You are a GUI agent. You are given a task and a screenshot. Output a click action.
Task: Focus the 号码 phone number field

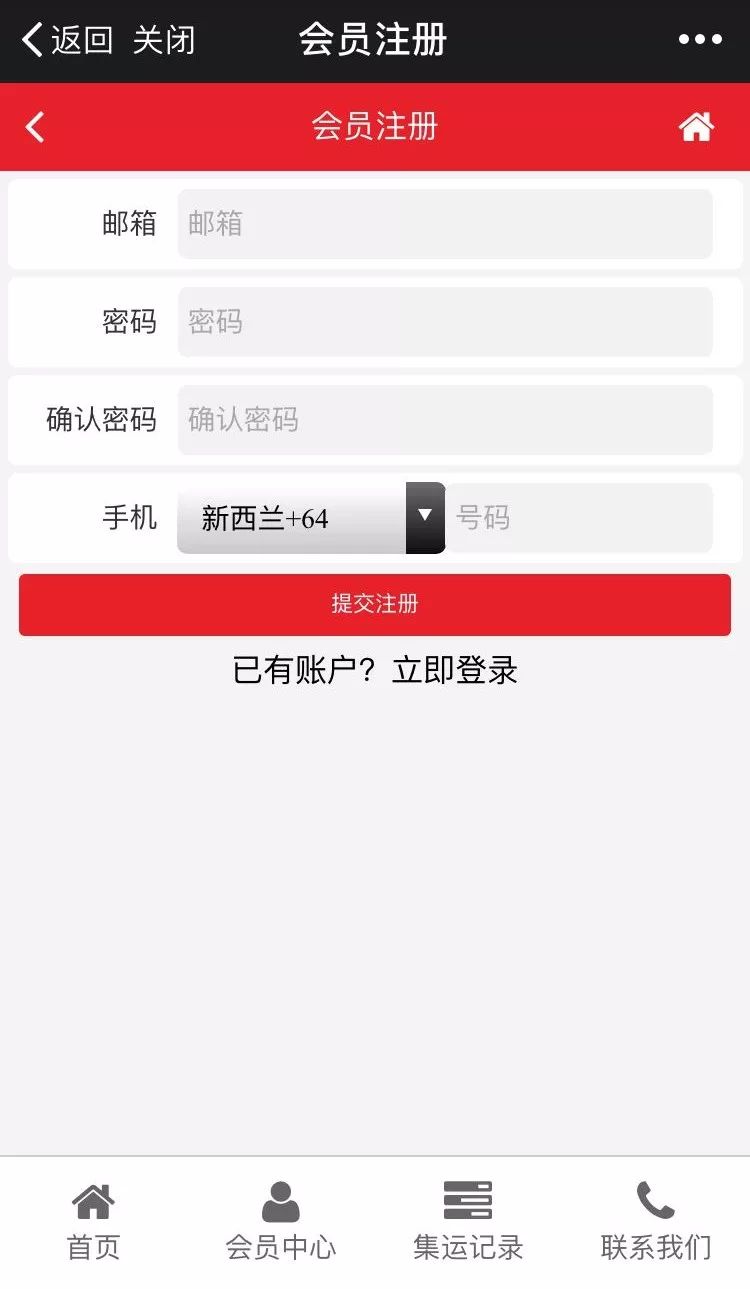point(578,518)
